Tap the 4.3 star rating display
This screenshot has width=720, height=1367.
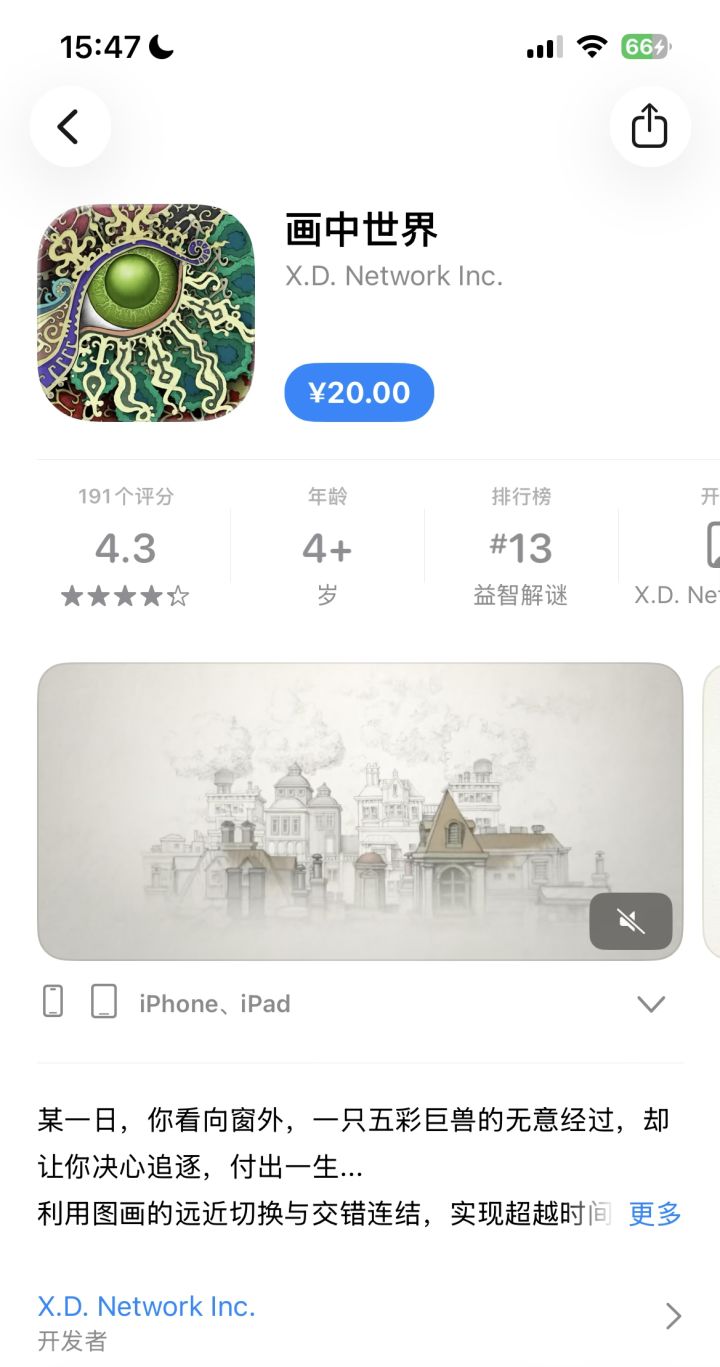click(x=125, y=548)
